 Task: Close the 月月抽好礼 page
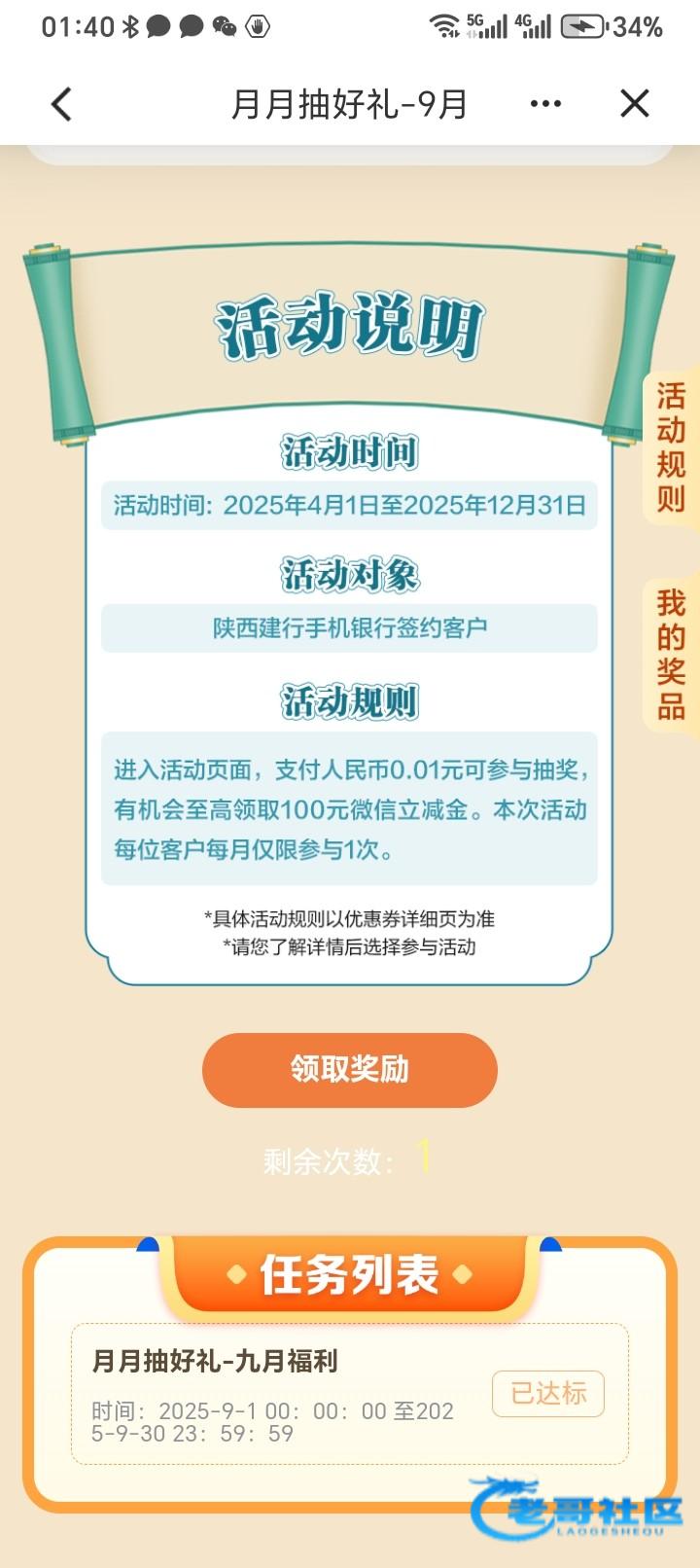(x=635, y=104)
